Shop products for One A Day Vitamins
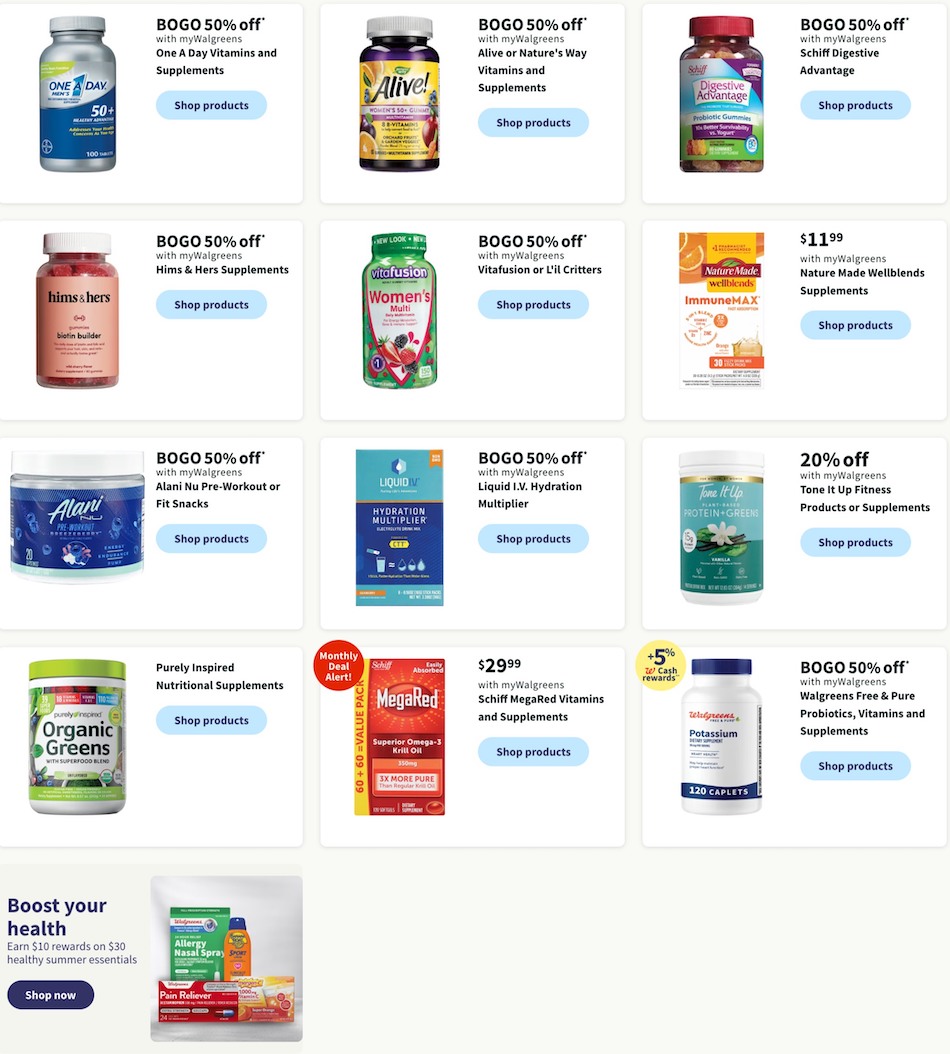The width and height of the screenshot is (950, 1054). 211,105
